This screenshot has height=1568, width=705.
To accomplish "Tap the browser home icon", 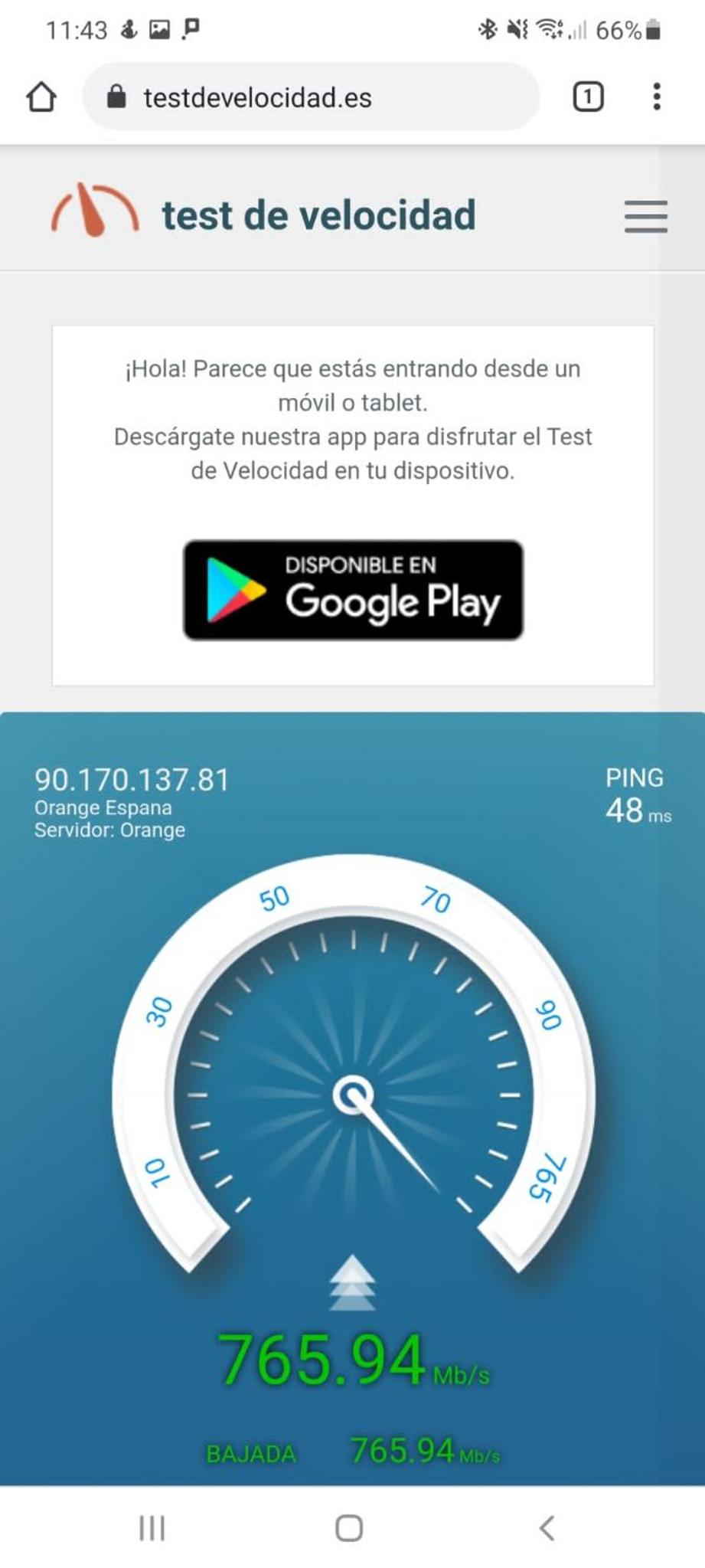I will tap(41, 97).
